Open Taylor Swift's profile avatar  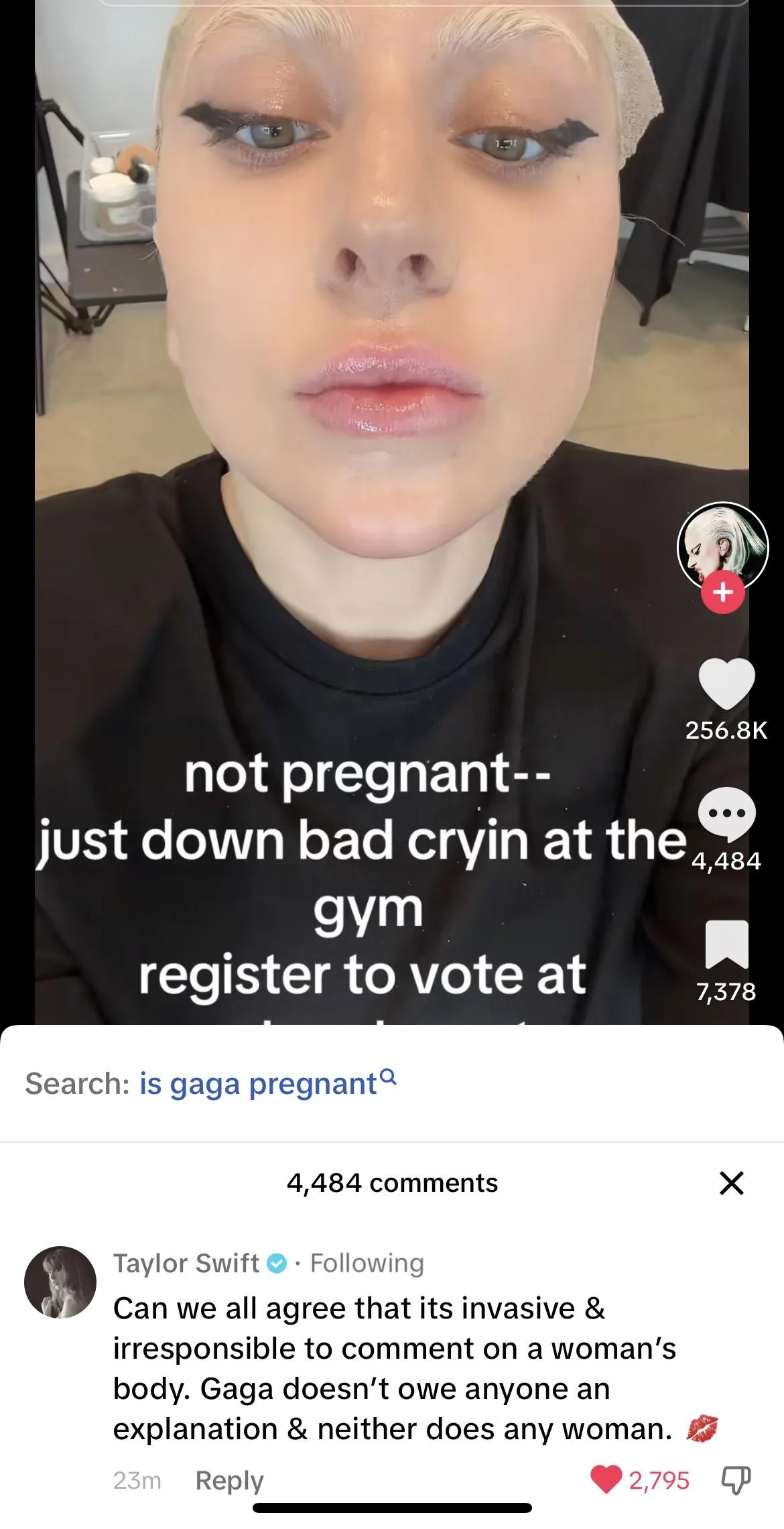click(60, 1282)
